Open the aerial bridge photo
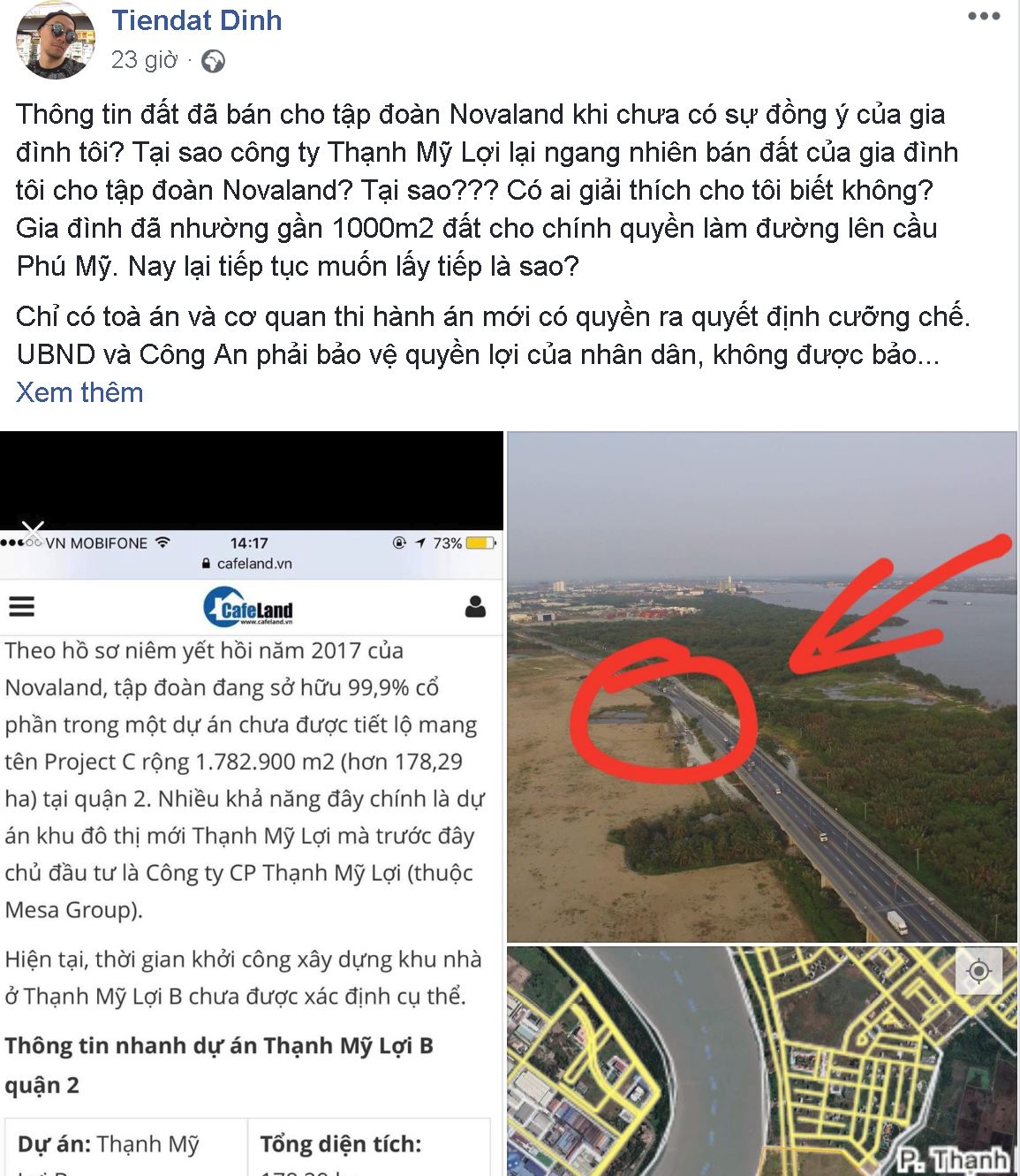The width and height of the screenshot is (1020, 1176). (761, 687)
